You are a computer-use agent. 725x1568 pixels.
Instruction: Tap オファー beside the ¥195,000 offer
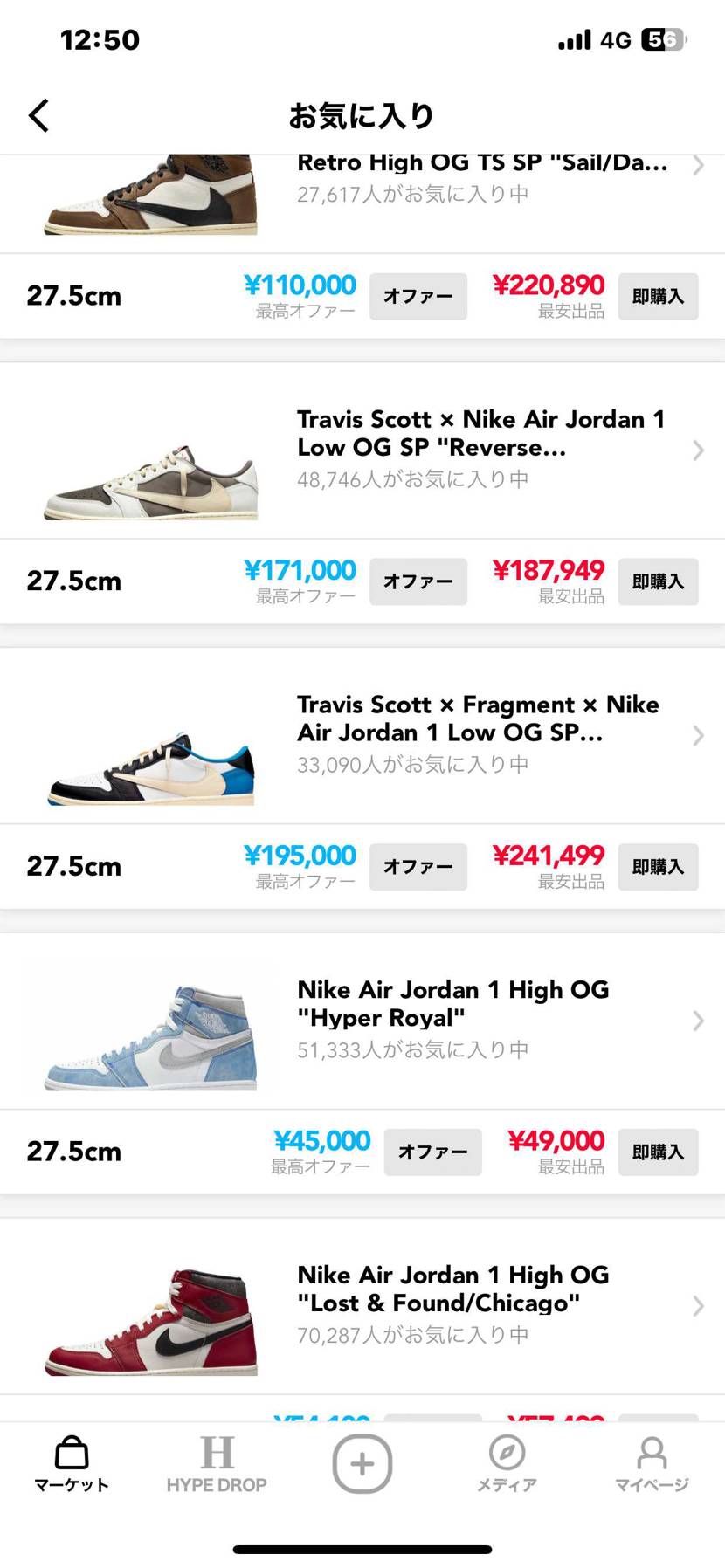(x=418, y=867)
